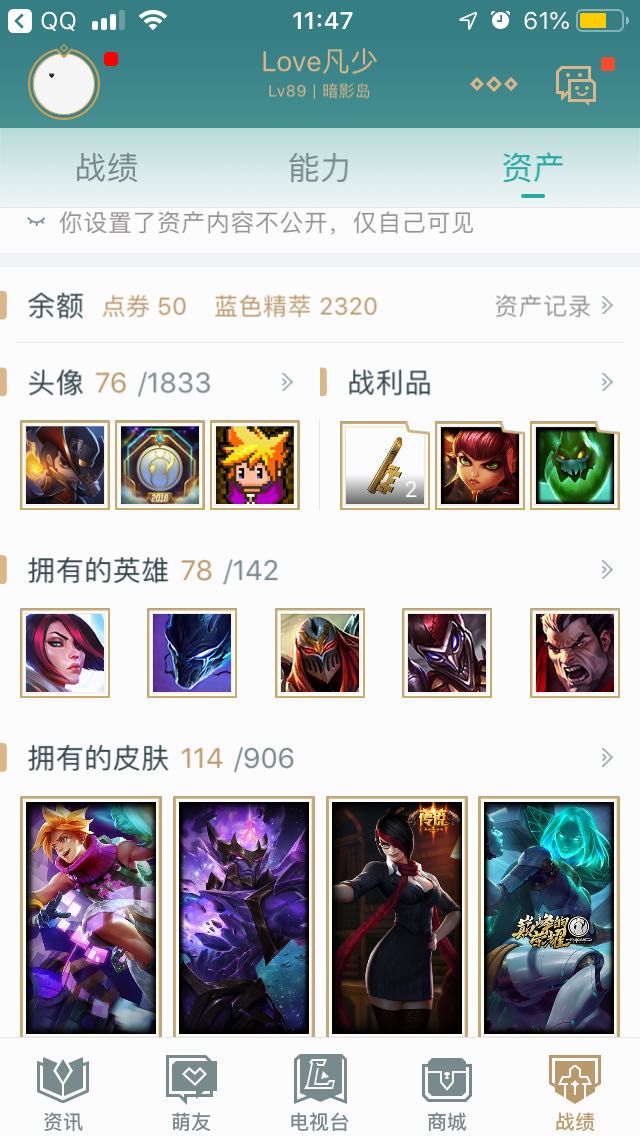The width and height of the screenshot is (640, 1136).
Task: Expand the 战利品 loot section
Action: 606,382
